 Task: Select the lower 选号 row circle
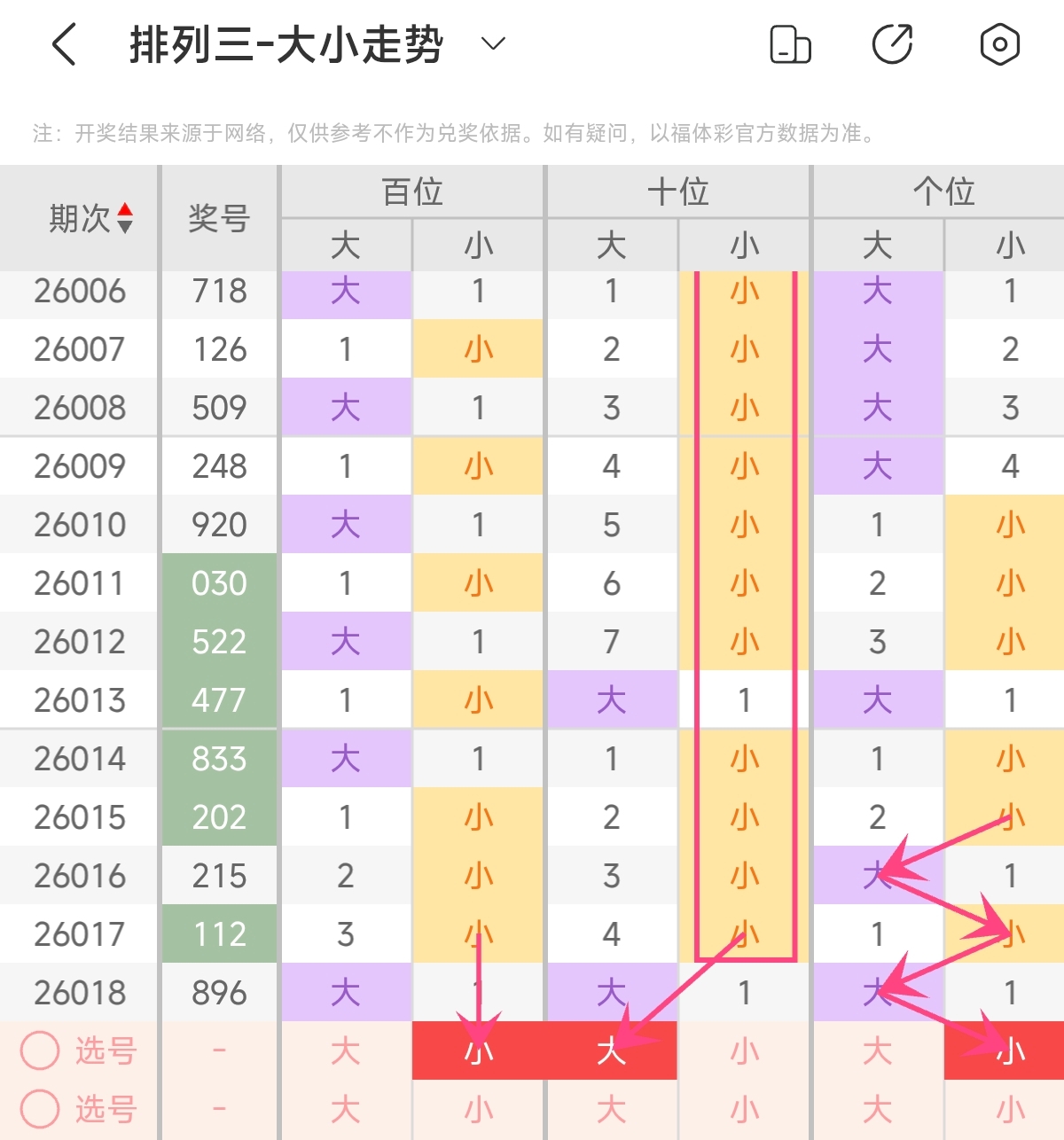(x=40, y=1109)
